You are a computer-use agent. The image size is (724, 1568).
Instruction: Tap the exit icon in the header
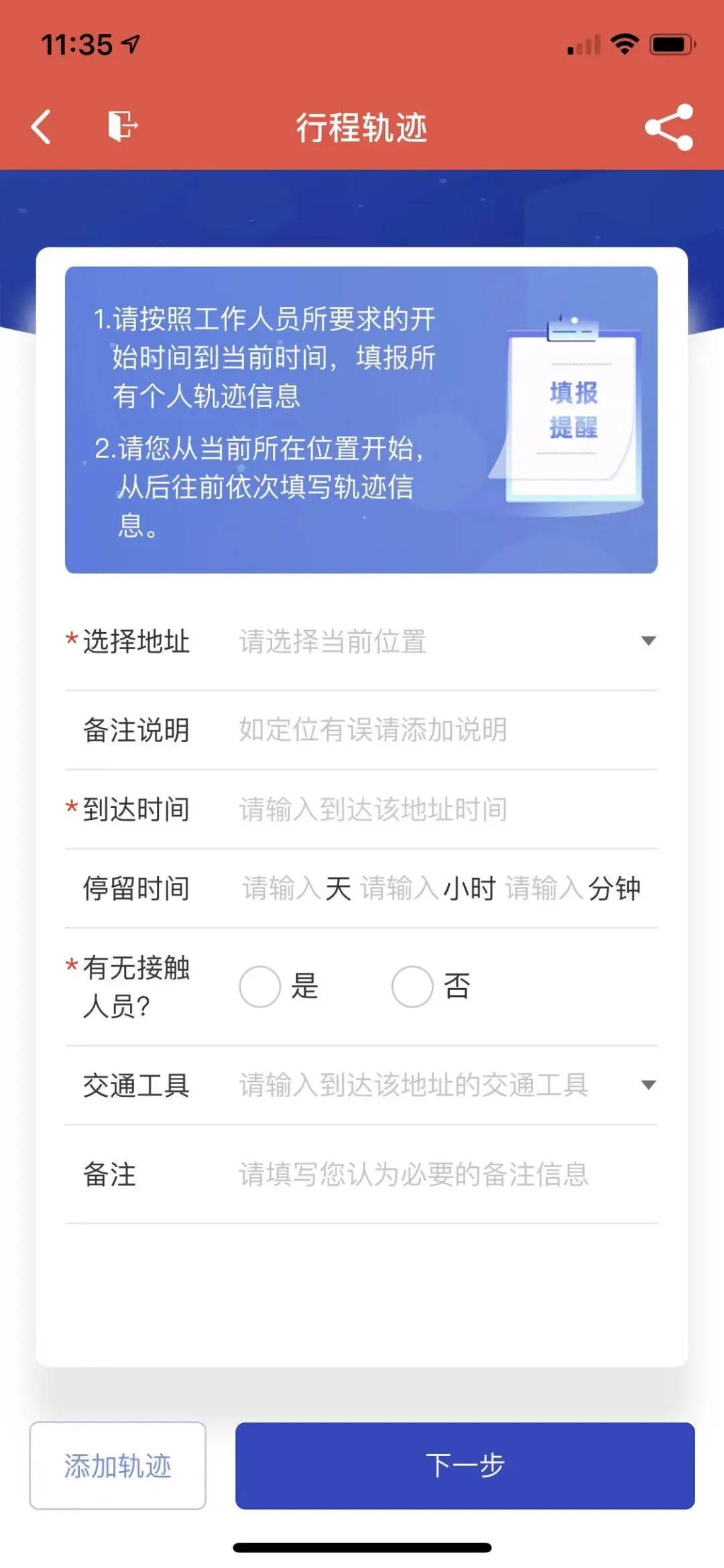point(123,126)
